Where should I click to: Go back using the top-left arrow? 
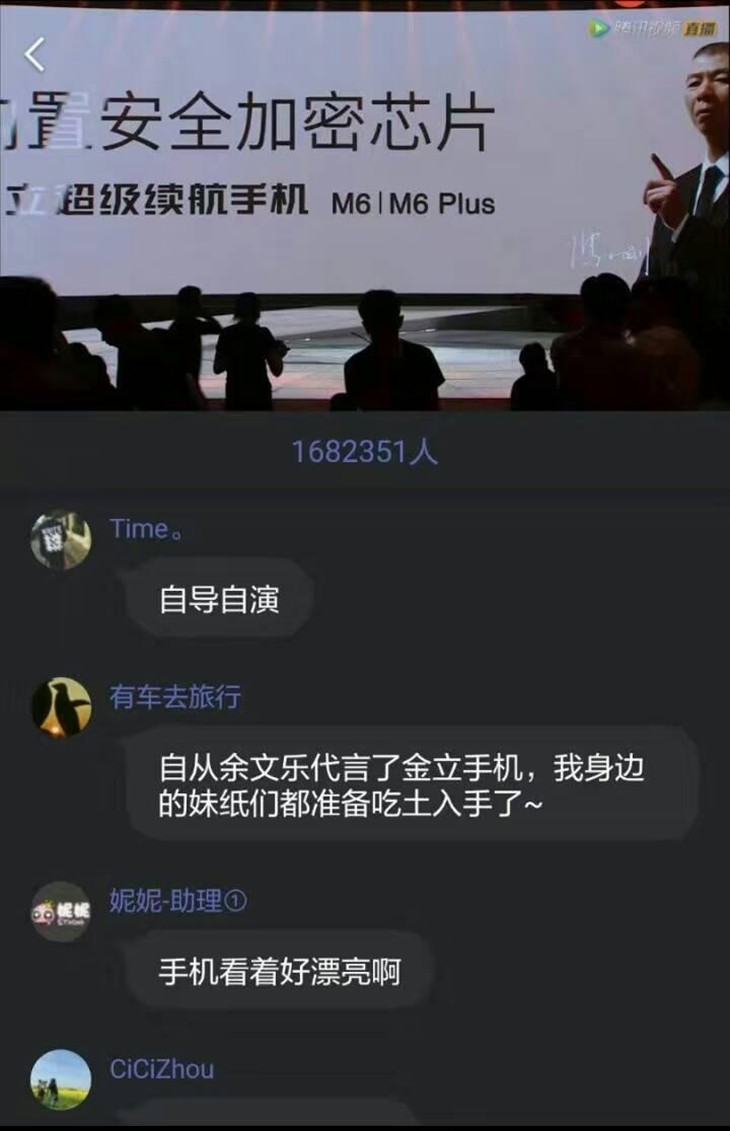pyautogui.click(x=35, y=54)
